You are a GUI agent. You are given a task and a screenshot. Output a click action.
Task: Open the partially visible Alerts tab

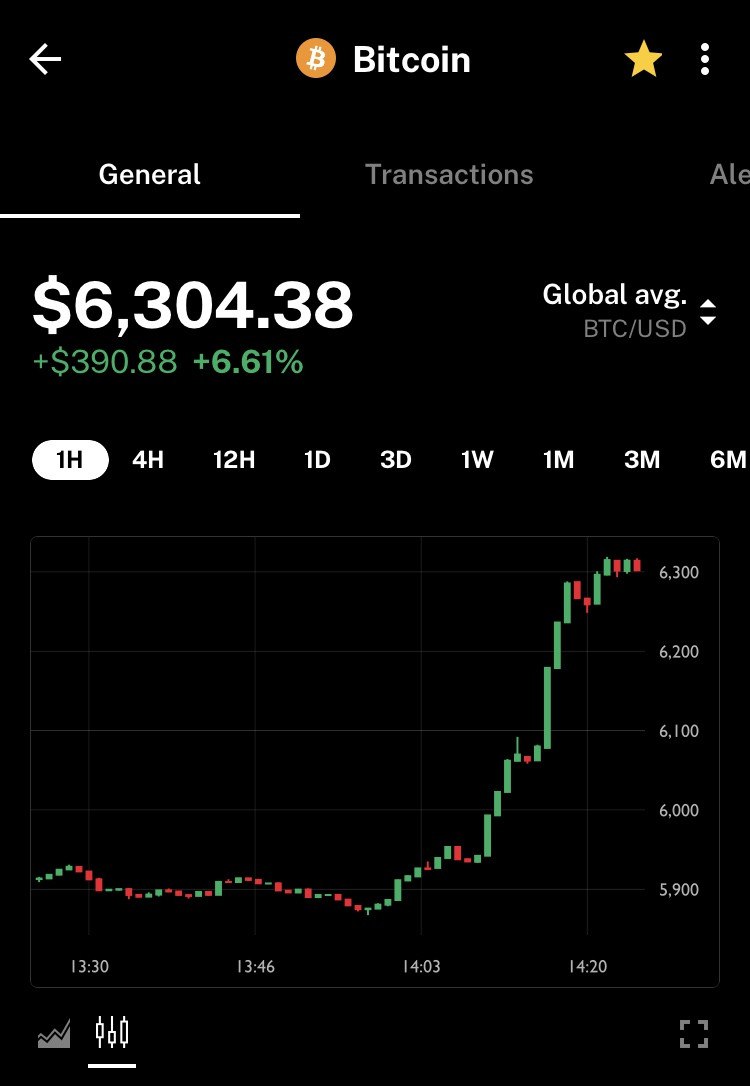(729, 175)
